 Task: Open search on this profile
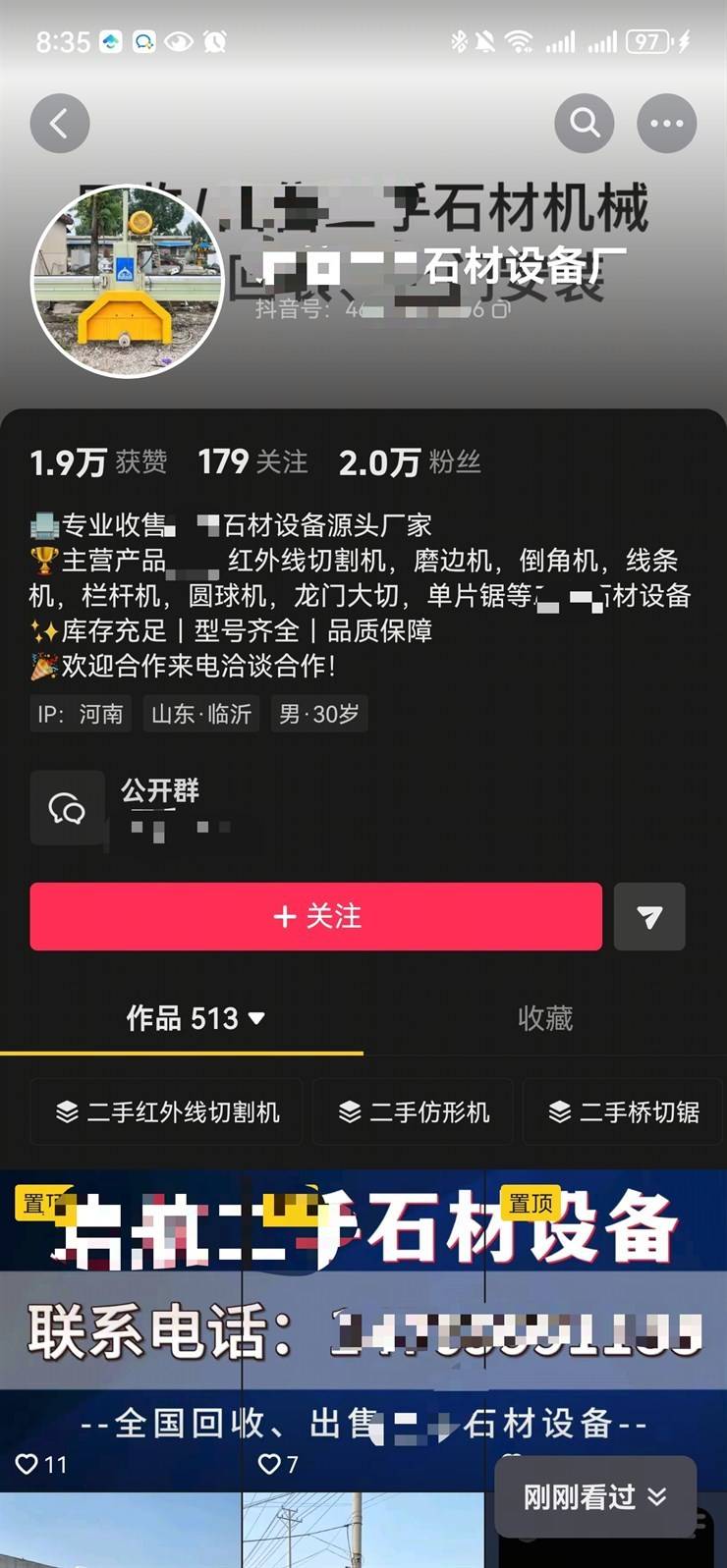click(x=585, y=124)
